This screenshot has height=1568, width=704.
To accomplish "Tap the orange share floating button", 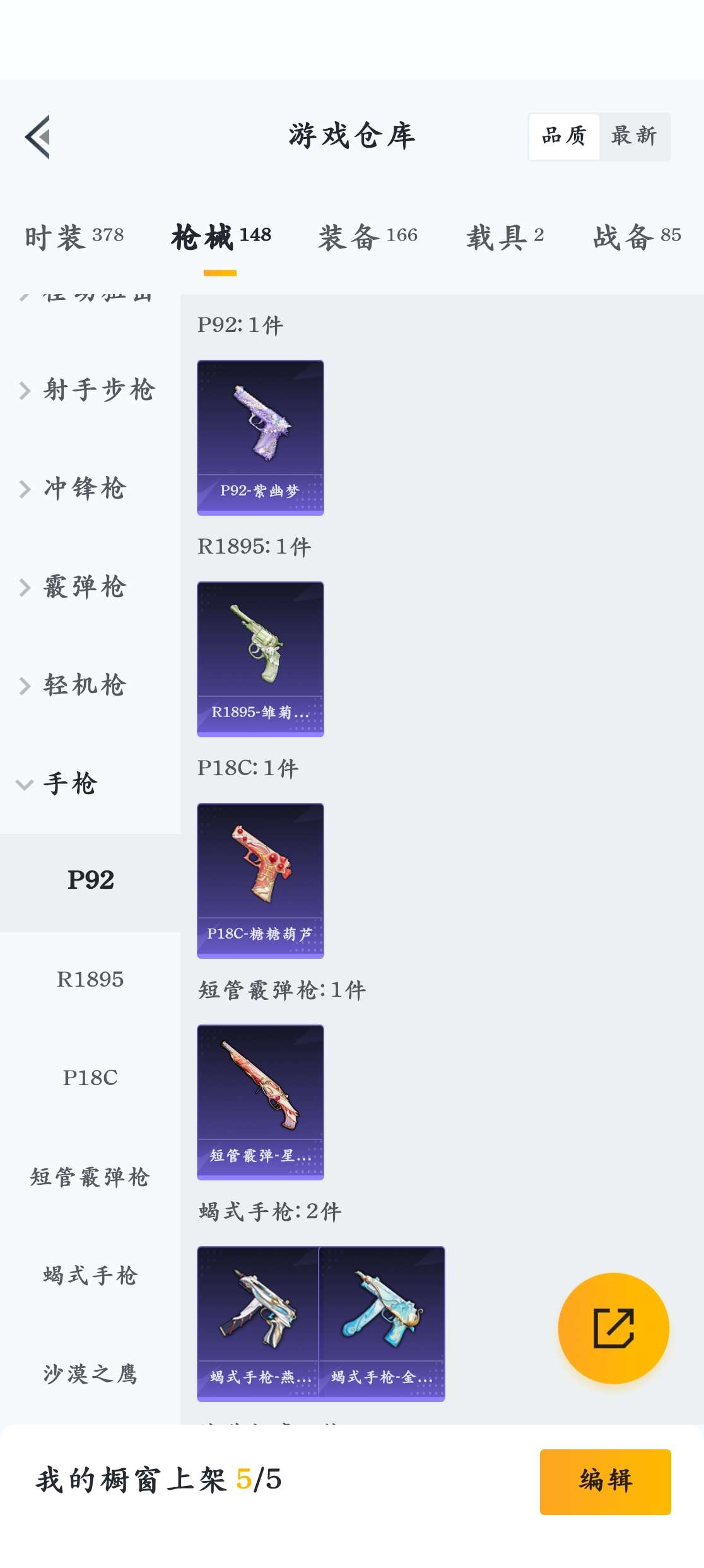I will [x=614, y=1328].
